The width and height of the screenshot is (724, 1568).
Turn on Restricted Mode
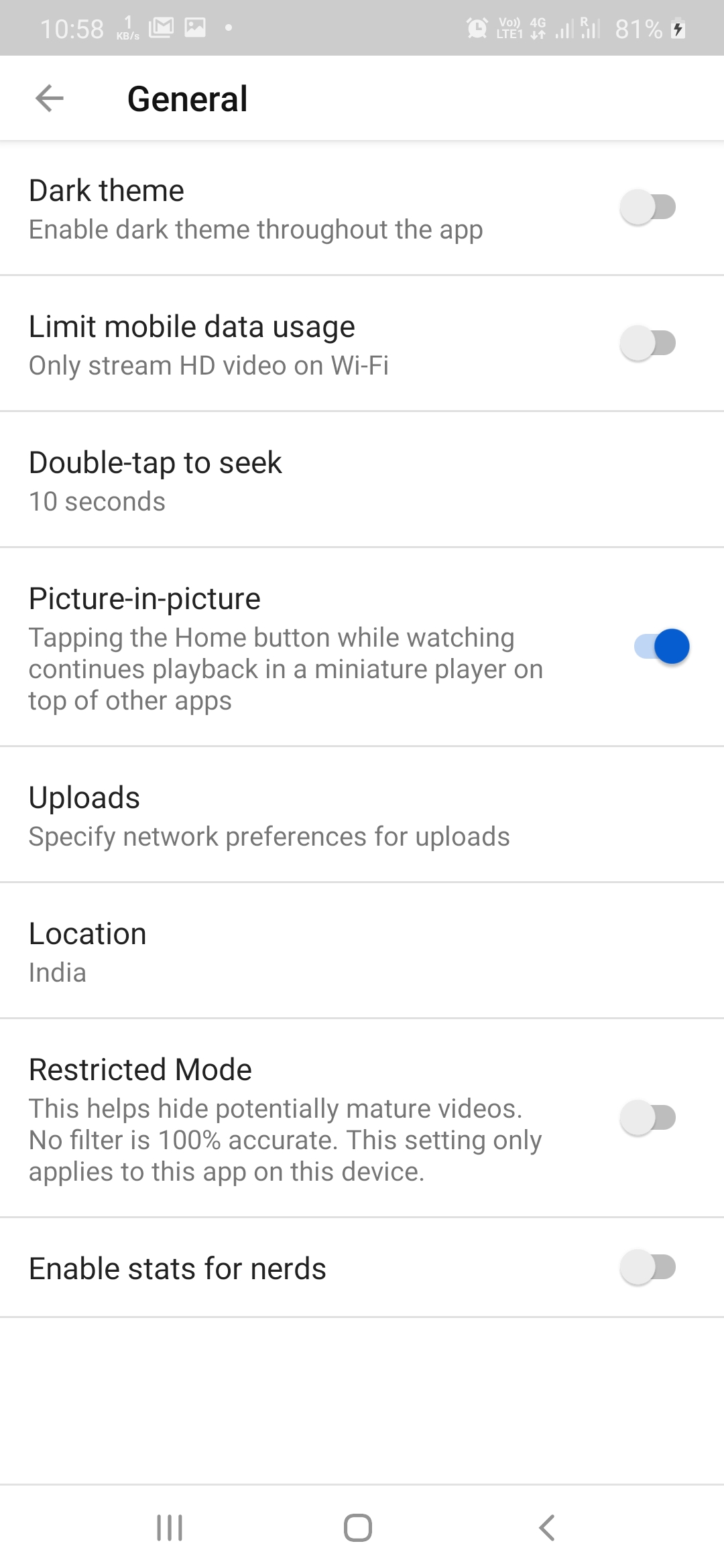coord(648,1118)
